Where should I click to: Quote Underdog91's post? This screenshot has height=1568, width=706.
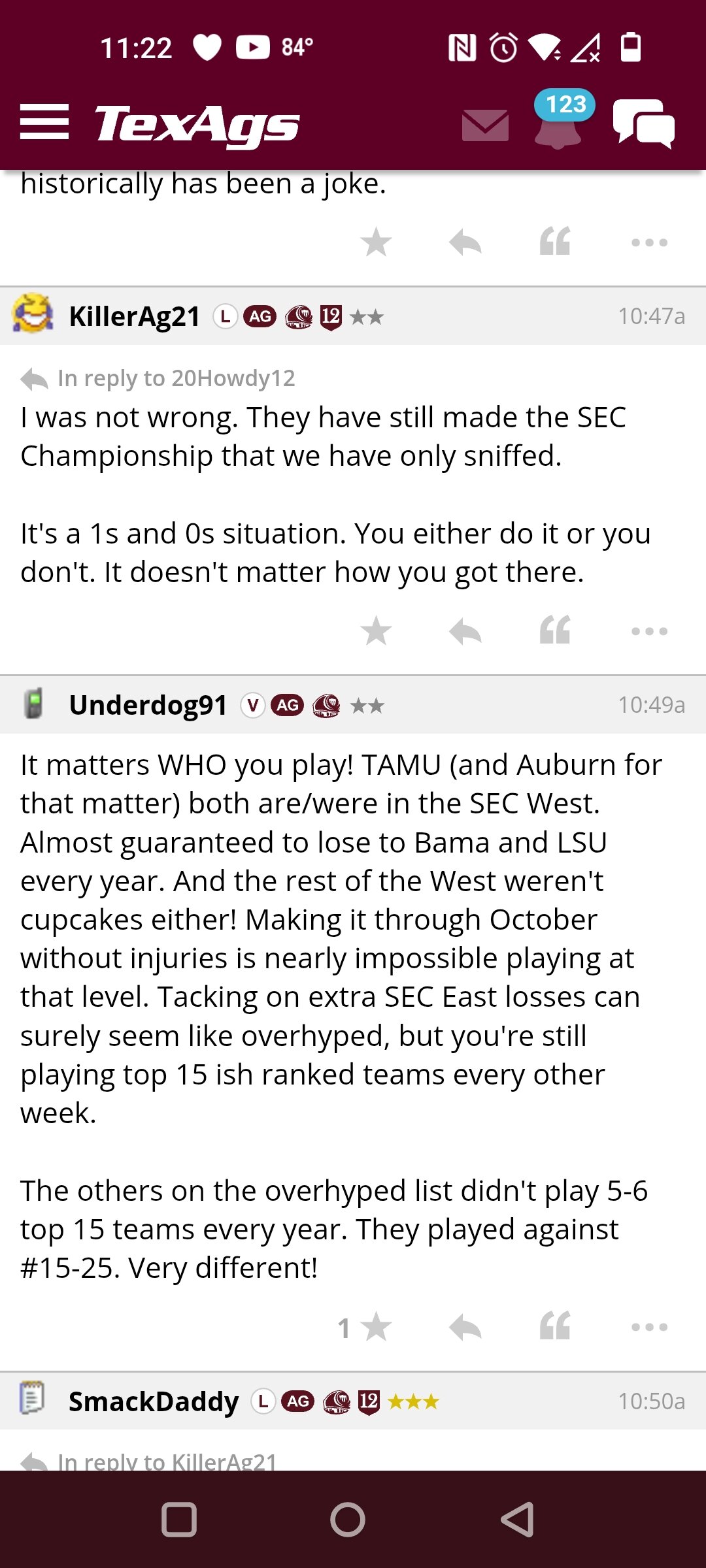[555, 1326]
